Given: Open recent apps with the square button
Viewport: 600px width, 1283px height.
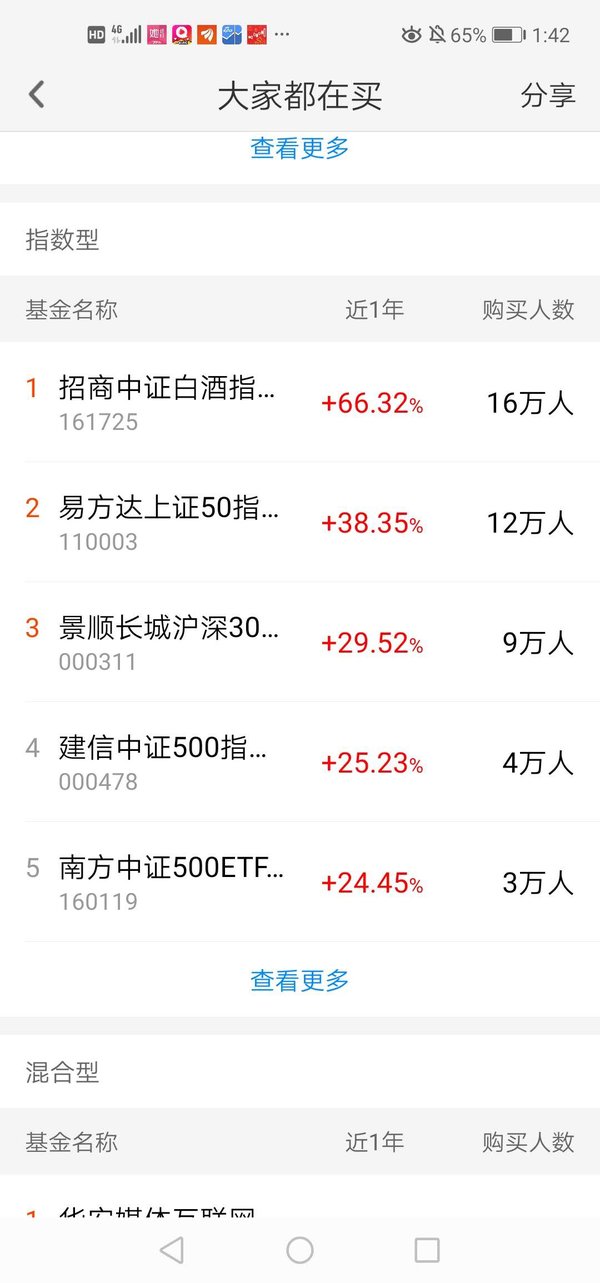Looking at the screenshot, I should pos(427,1249).
